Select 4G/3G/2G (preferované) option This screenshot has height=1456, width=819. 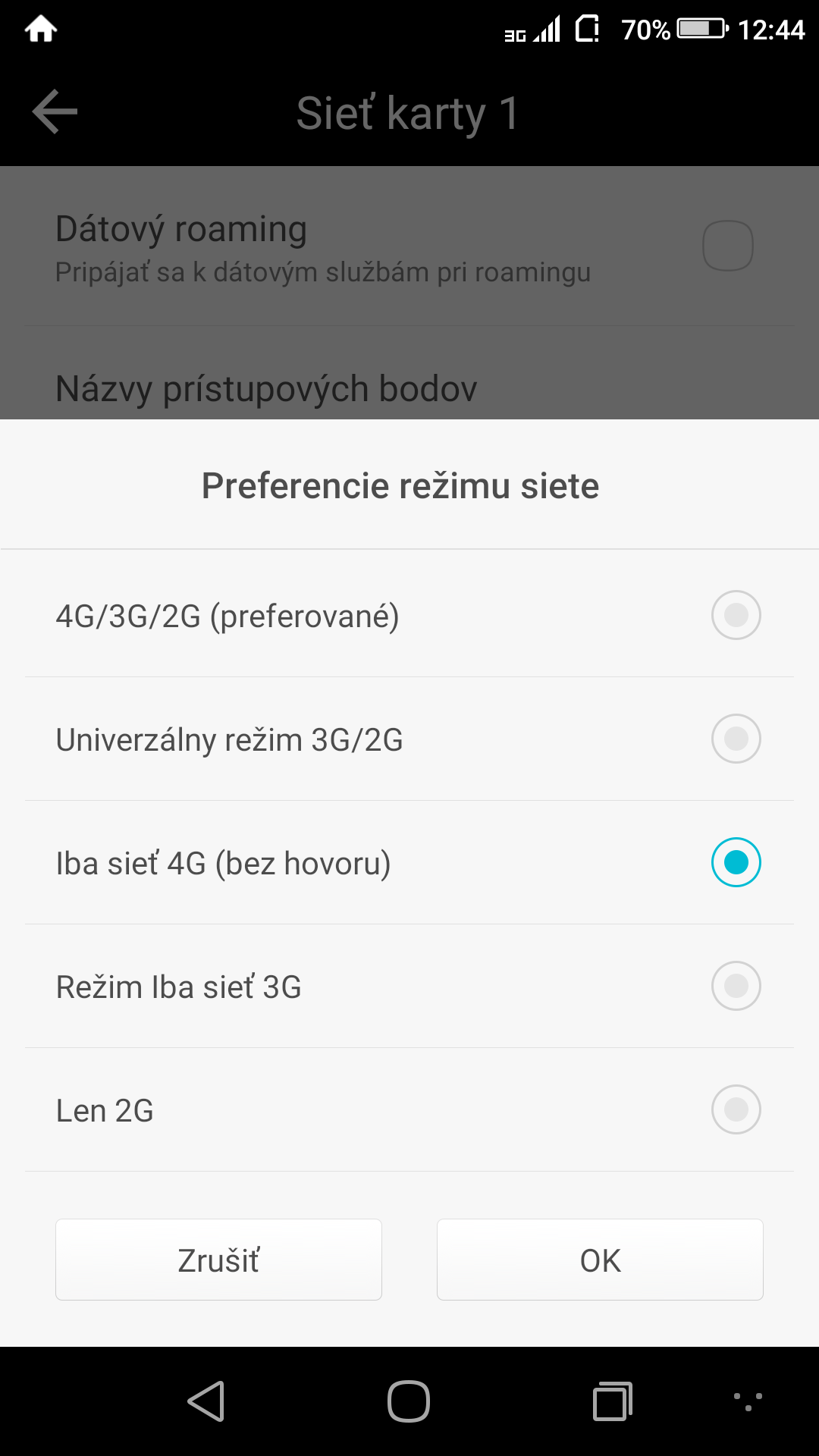click(x=409, y=615)
